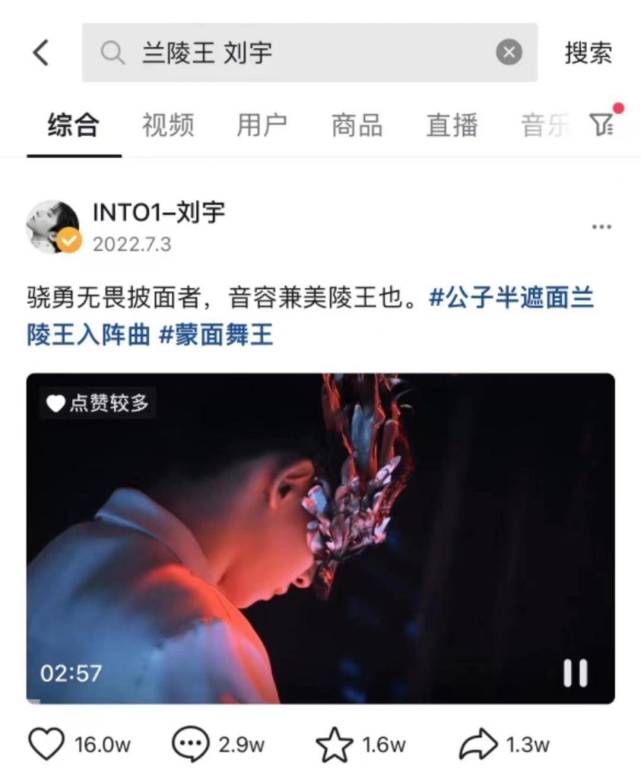Image resolution: width=641 pixels, height=775 pixels.
Task: Open INTO1-刘宇's profile avatar
Action: (x=53, y=227)
